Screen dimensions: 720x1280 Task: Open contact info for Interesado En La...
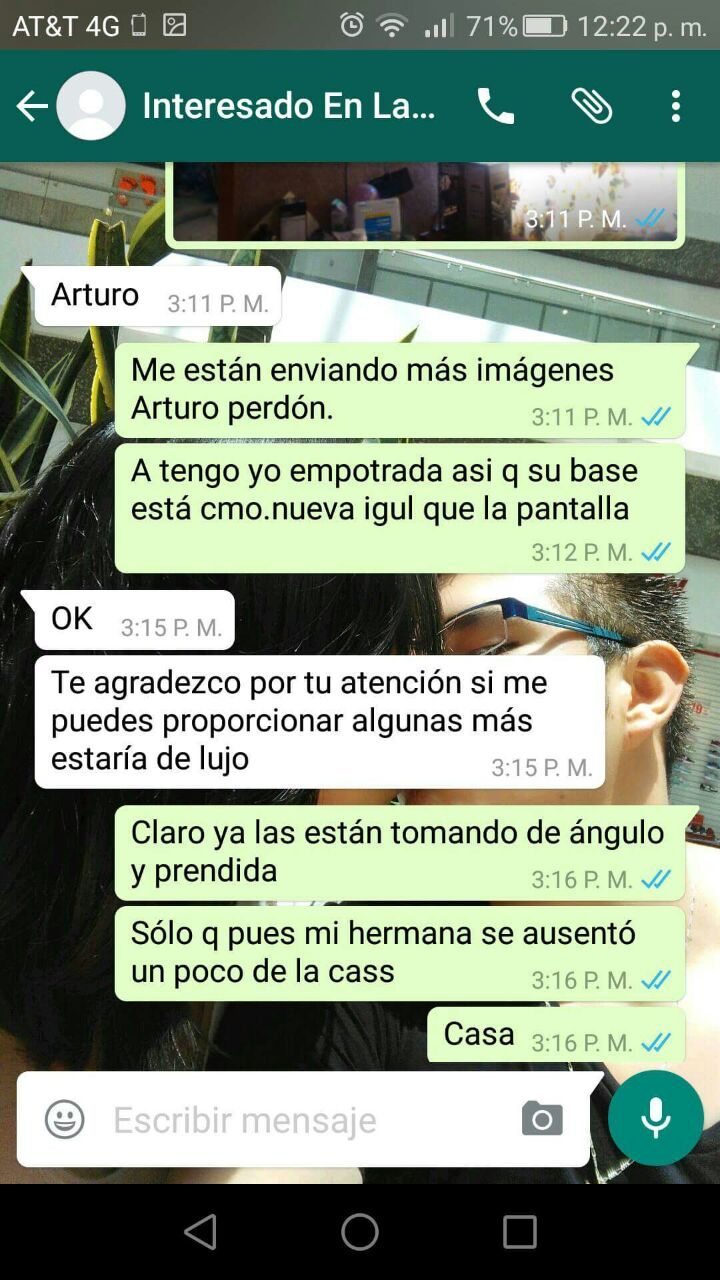tap(288, 106)
